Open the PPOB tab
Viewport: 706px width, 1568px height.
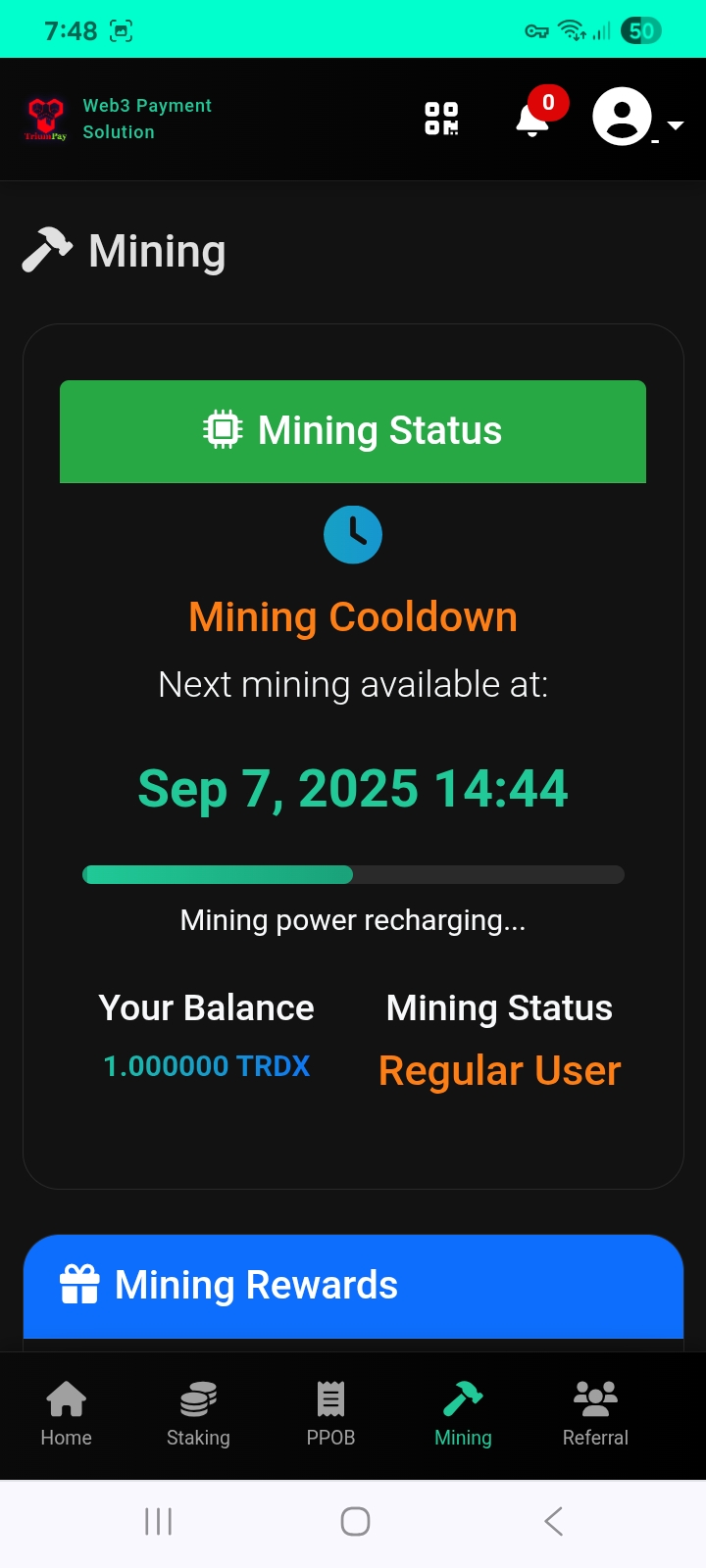[x=330, y=1413]
